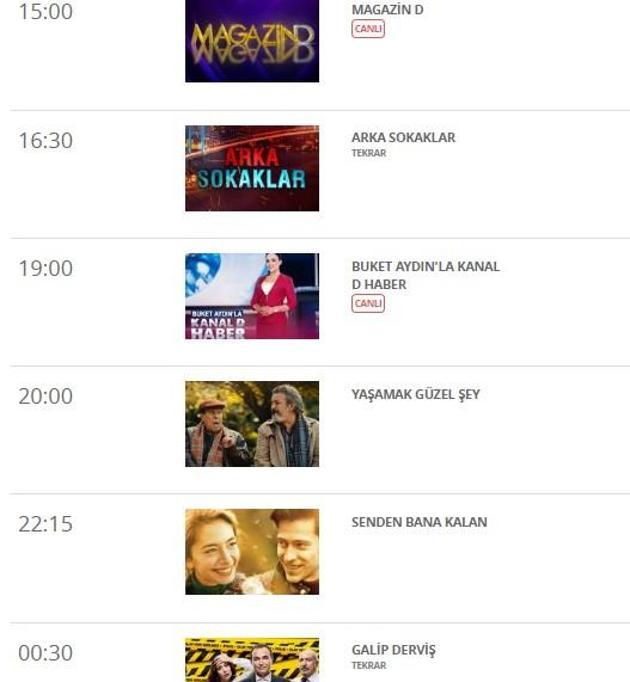Open the Arka Sokaklar program image

pos(252,168)
